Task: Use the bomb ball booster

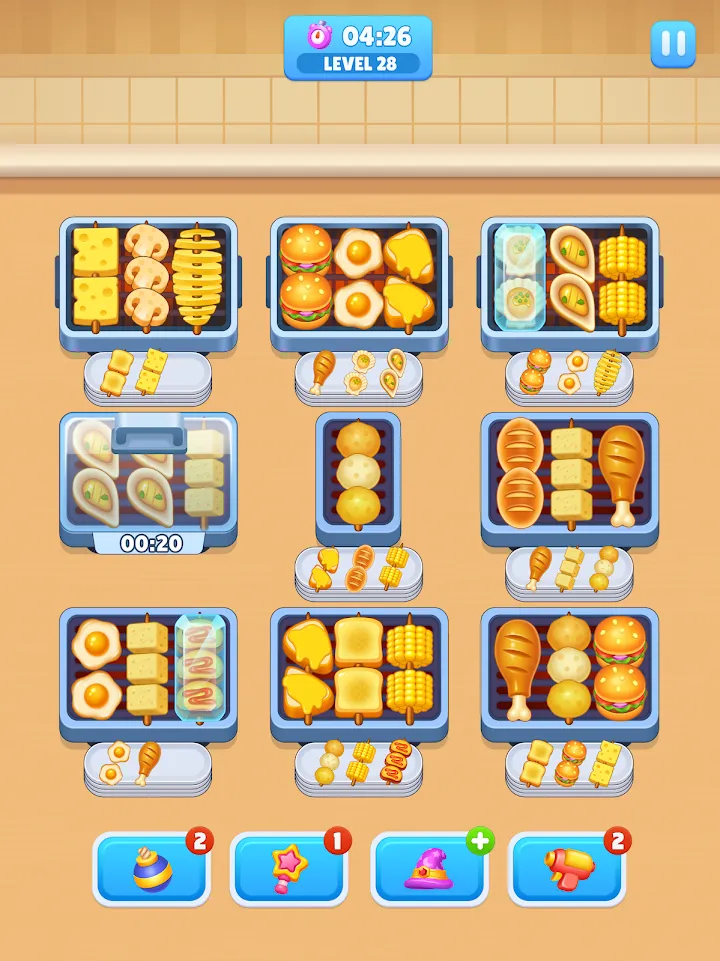Action: [152, 868]
